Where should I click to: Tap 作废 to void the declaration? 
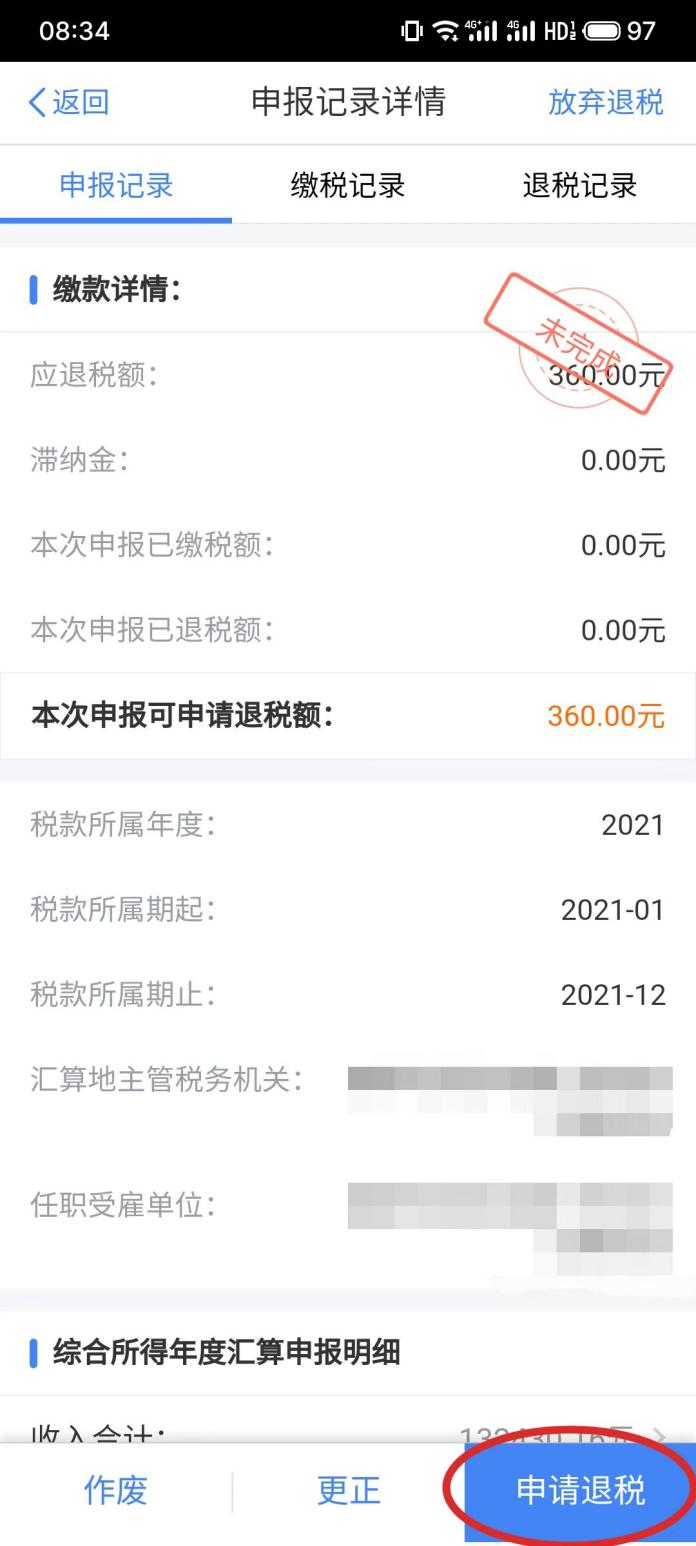coord(116,1490)
